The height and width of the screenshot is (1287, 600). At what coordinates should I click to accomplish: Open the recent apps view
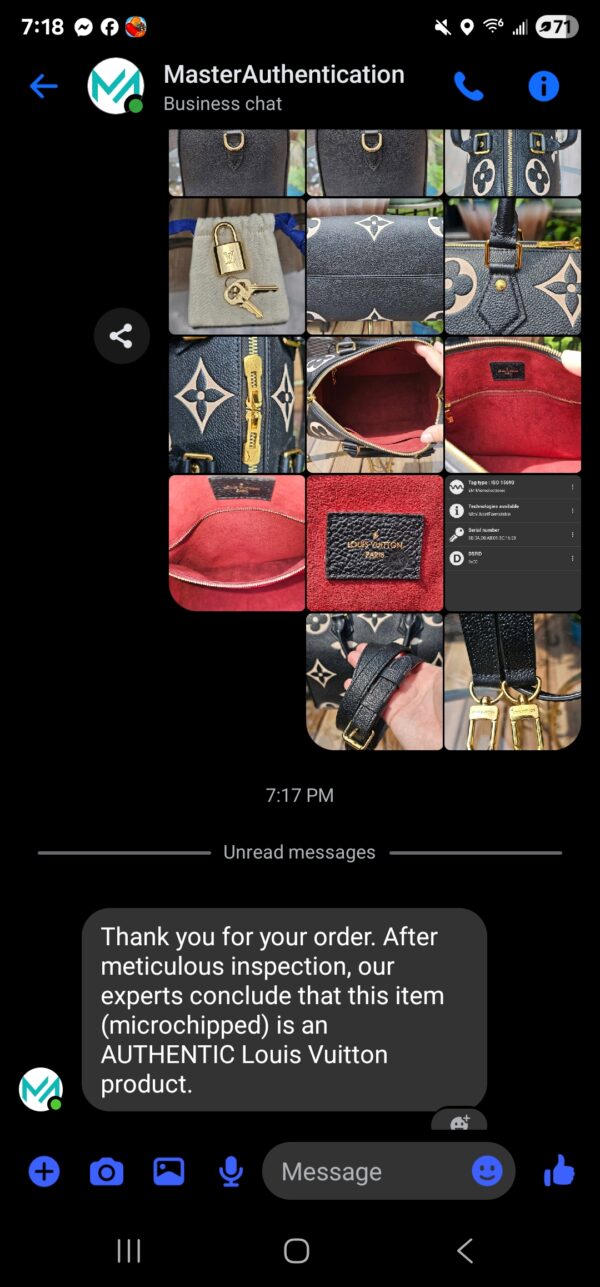[x=129, y=1250]
